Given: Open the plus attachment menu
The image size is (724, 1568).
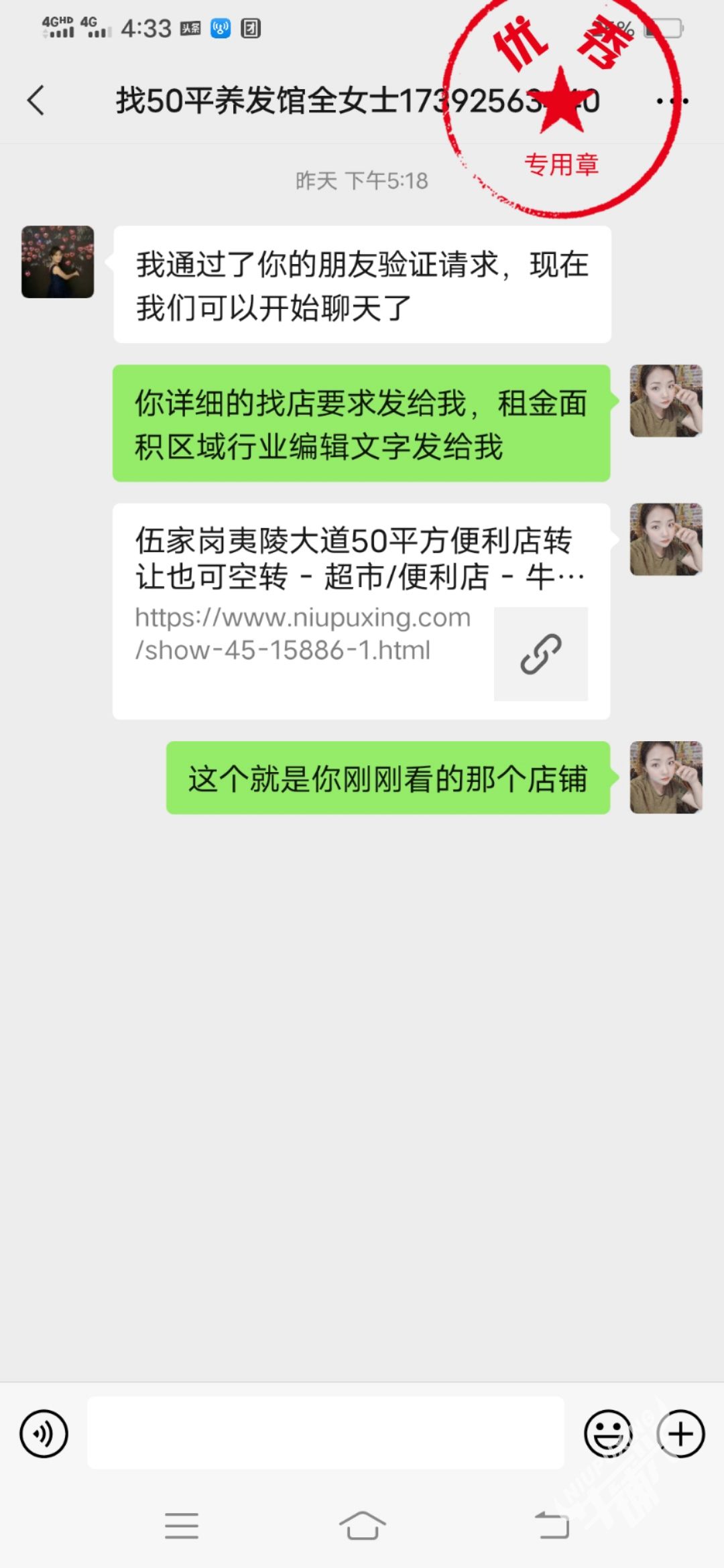Looking at the screenshot, I should pyautogui.click(x=680, y=1434).
